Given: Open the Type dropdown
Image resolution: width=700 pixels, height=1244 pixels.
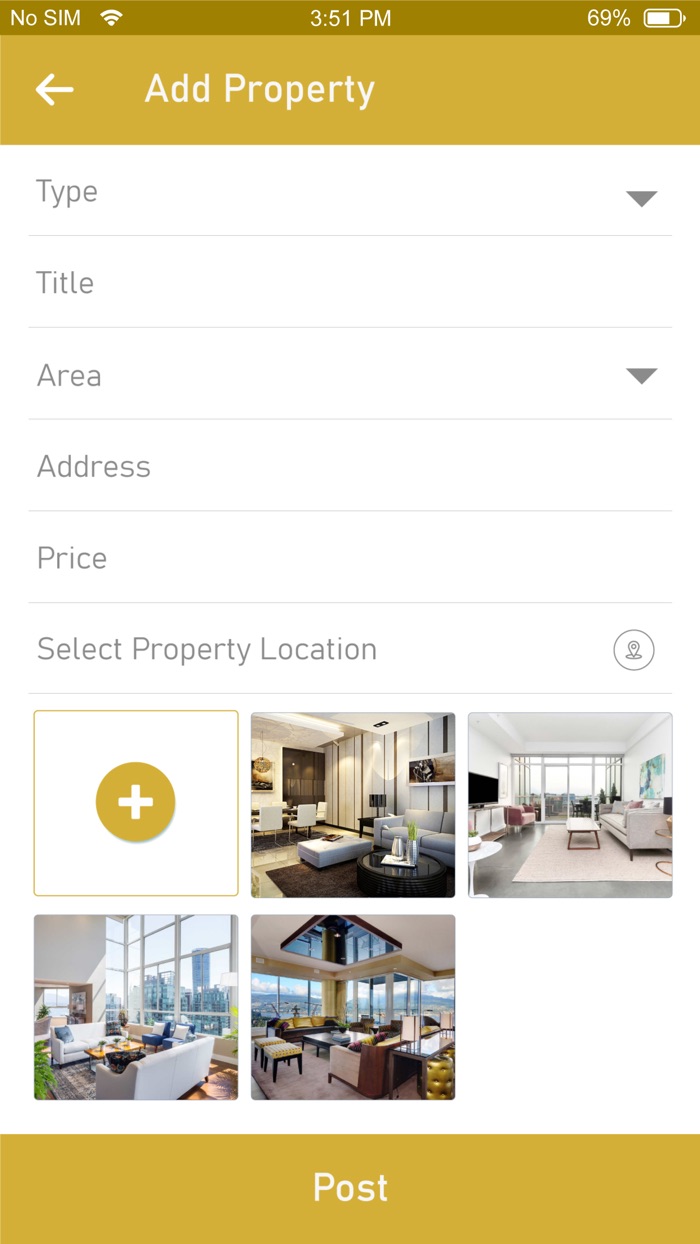Looking at the screenshot, I should coord(350,191).
